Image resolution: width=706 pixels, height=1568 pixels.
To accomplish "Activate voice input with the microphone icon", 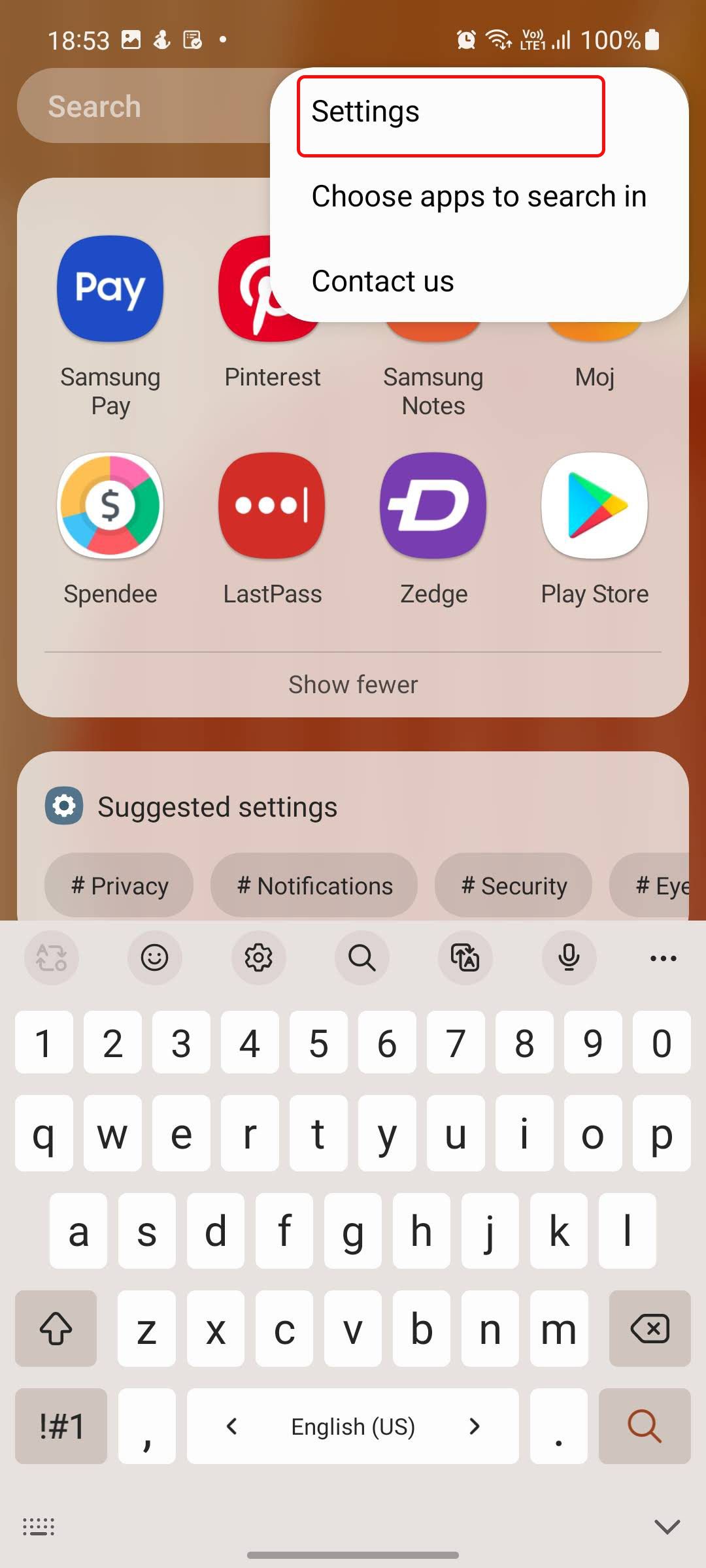I will click(x=568, y=958).
